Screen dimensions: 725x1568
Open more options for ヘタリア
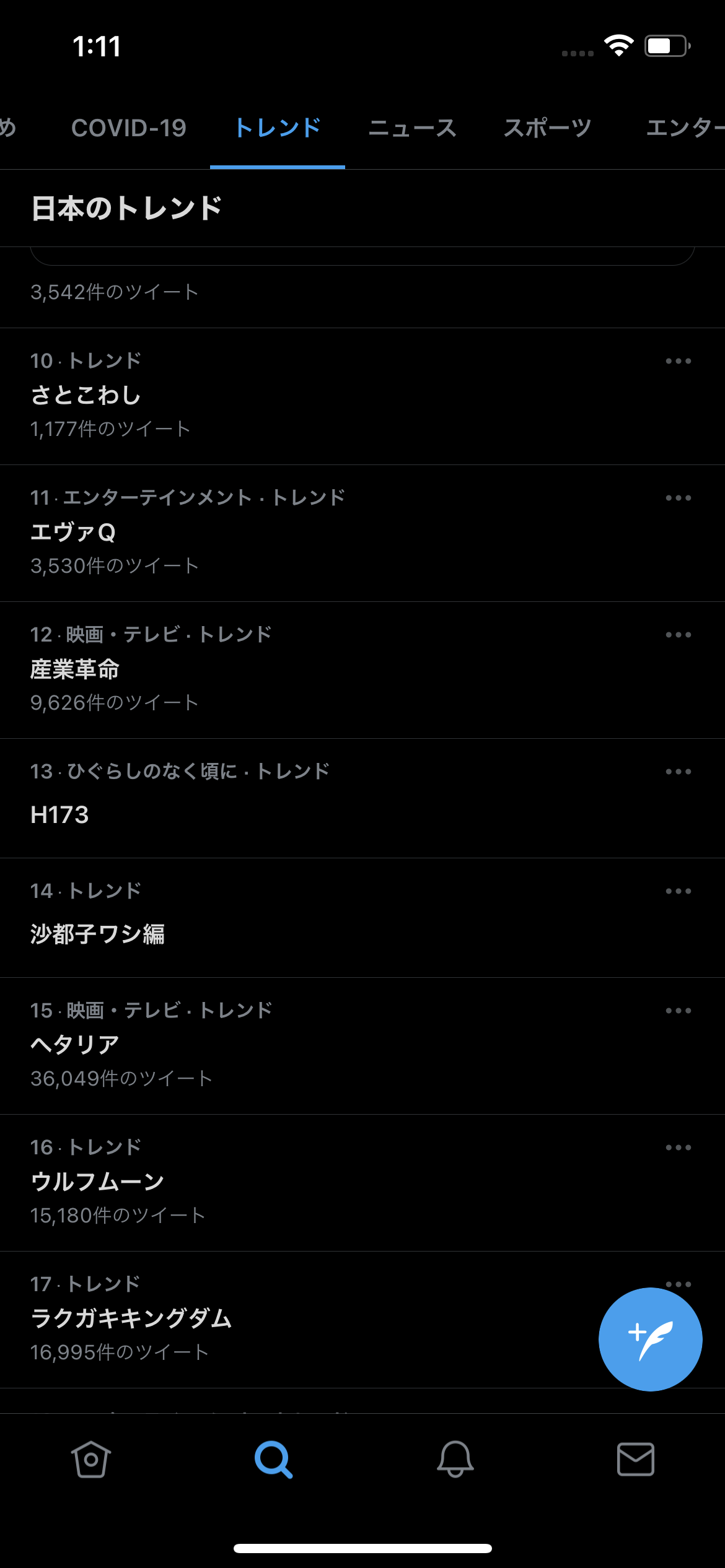(x=679, y=1011)
